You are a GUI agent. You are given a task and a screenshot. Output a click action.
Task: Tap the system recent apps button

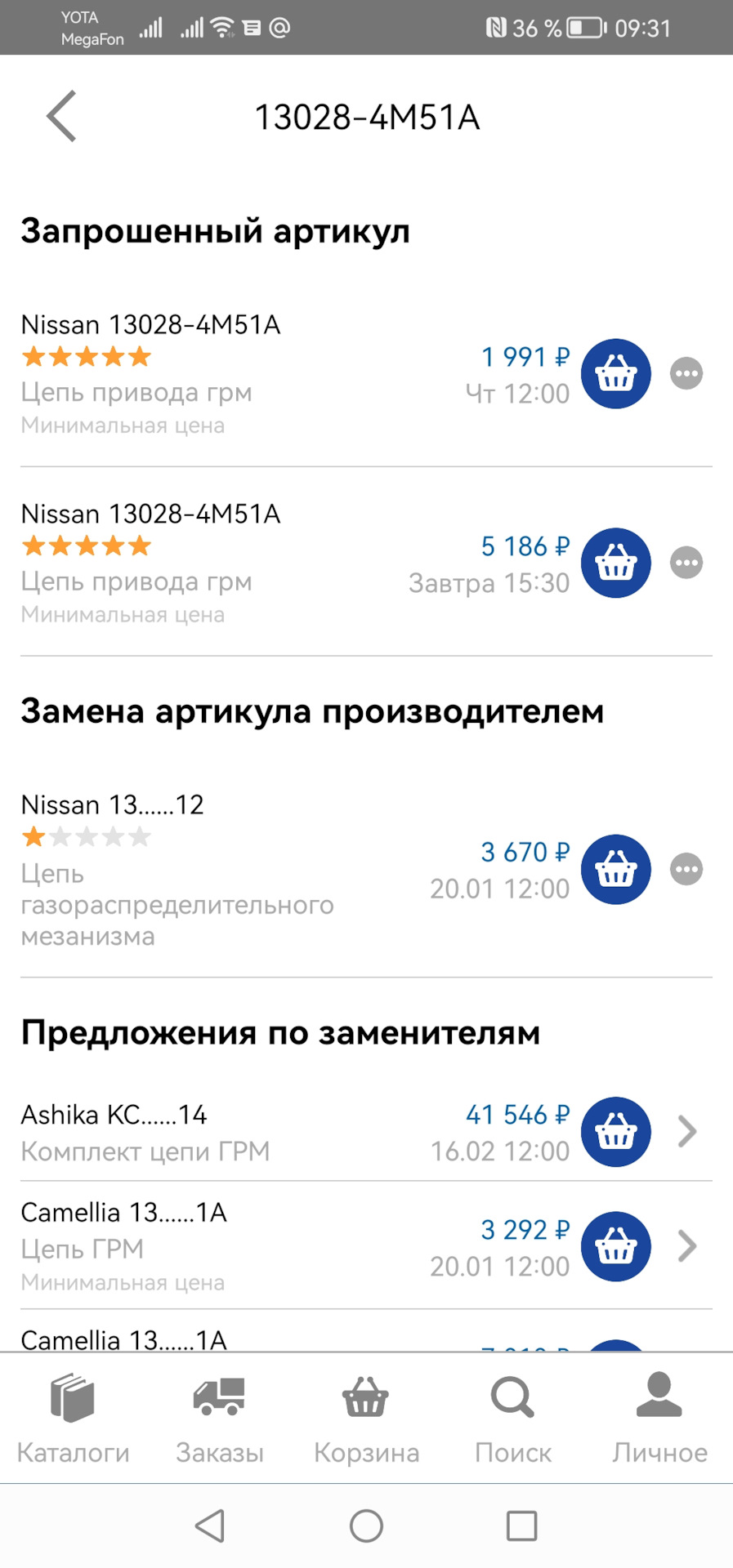click(521, 1526)
